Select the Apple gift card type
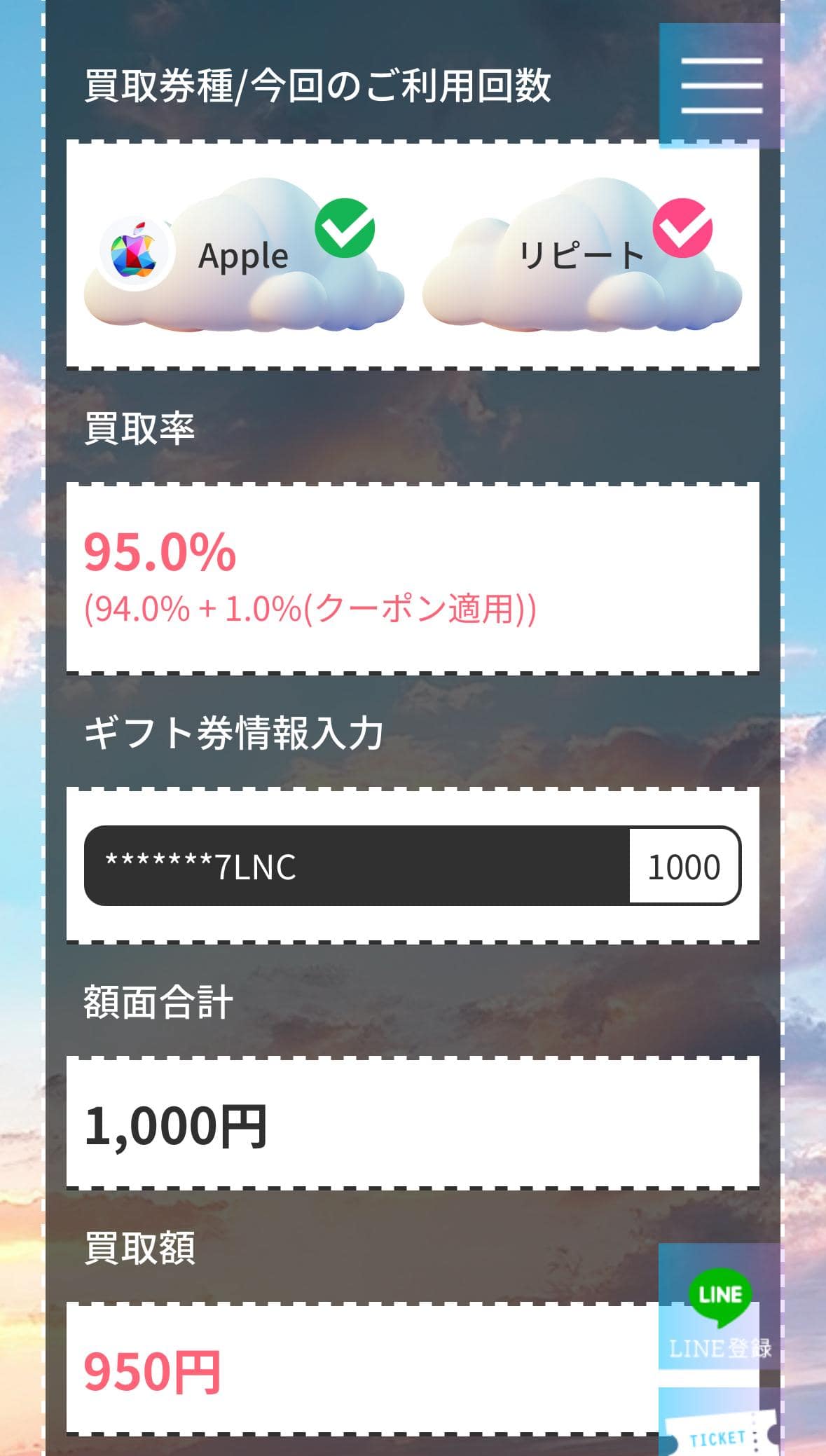Image resolution: width=826 pixels, height=1456 pixels. [x=243, y=256]
